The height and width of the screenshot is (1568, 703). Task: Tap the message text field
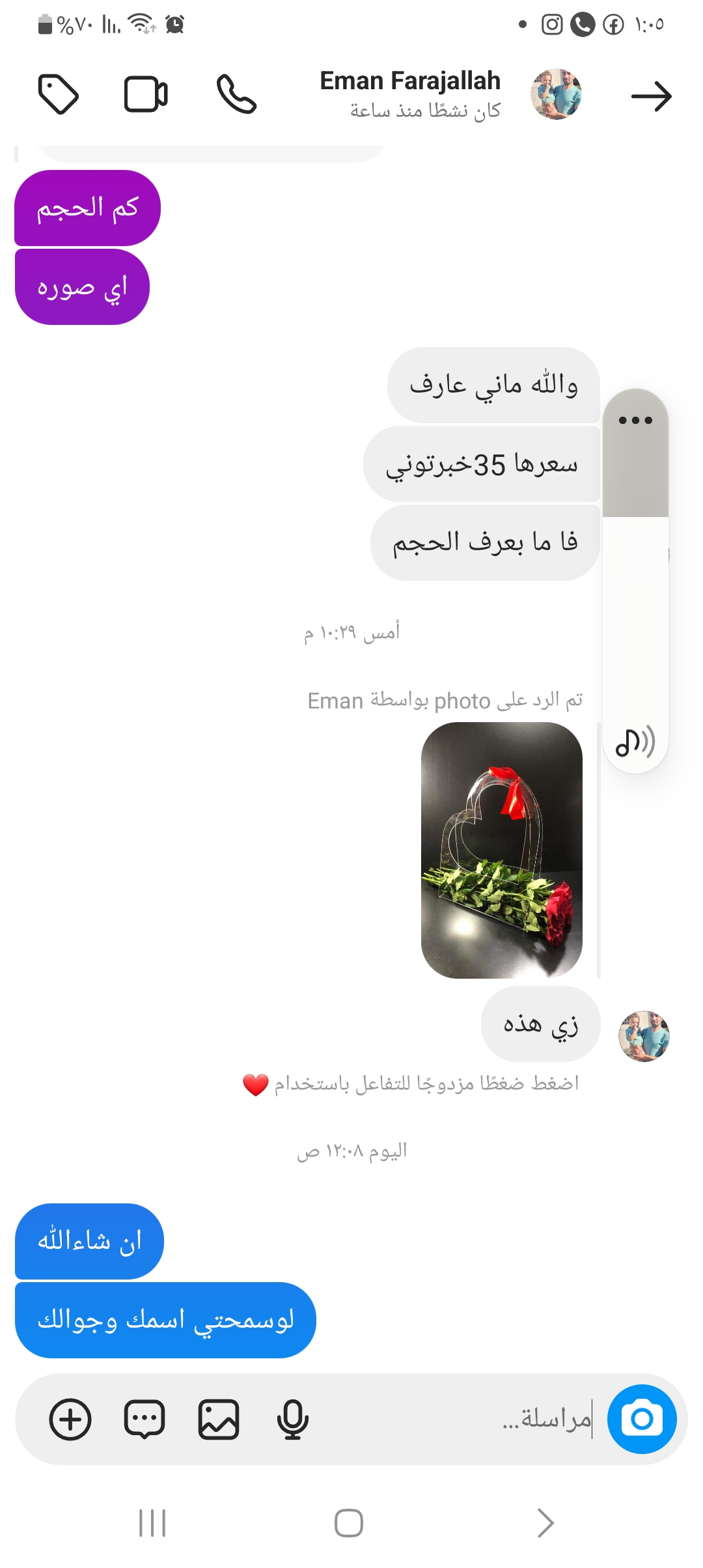pos(456,1418)
